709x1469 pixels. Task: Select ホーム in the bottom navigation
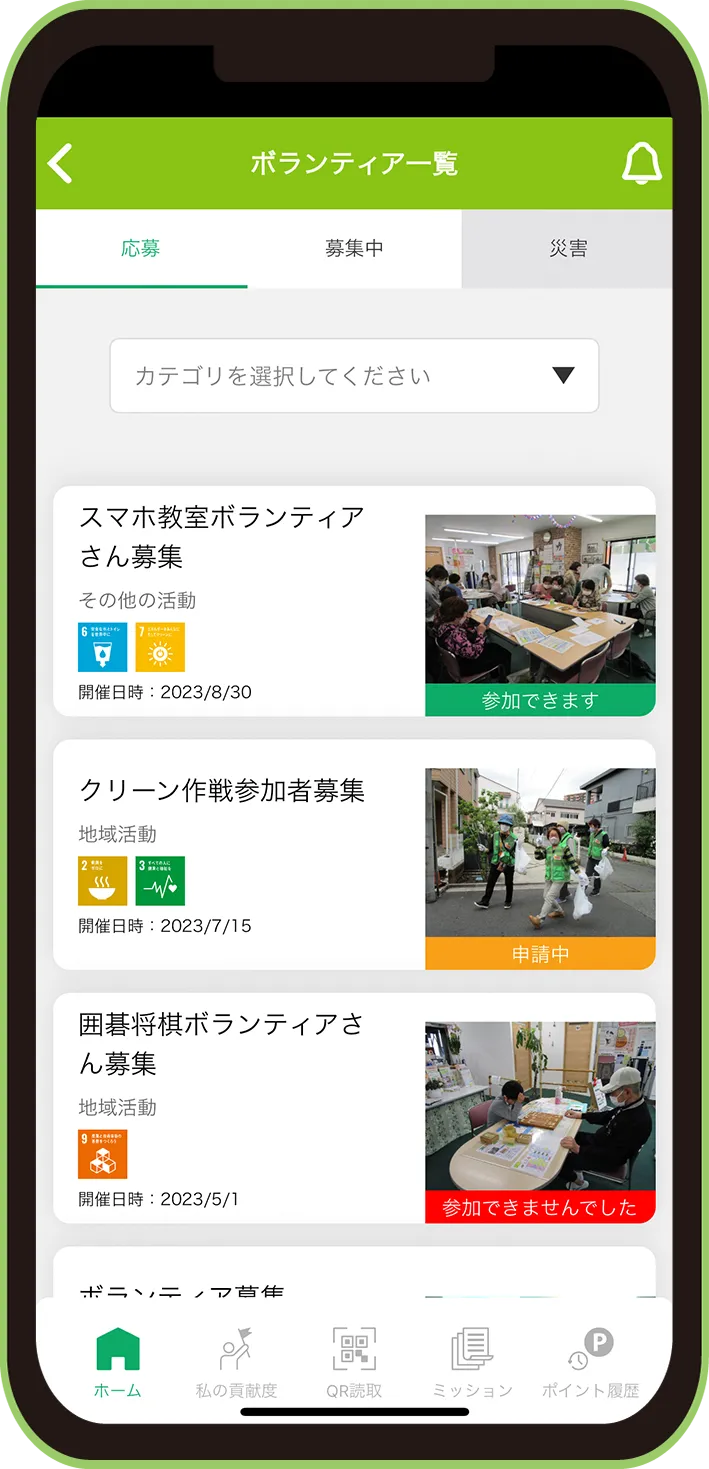(x=118, y=1362)
